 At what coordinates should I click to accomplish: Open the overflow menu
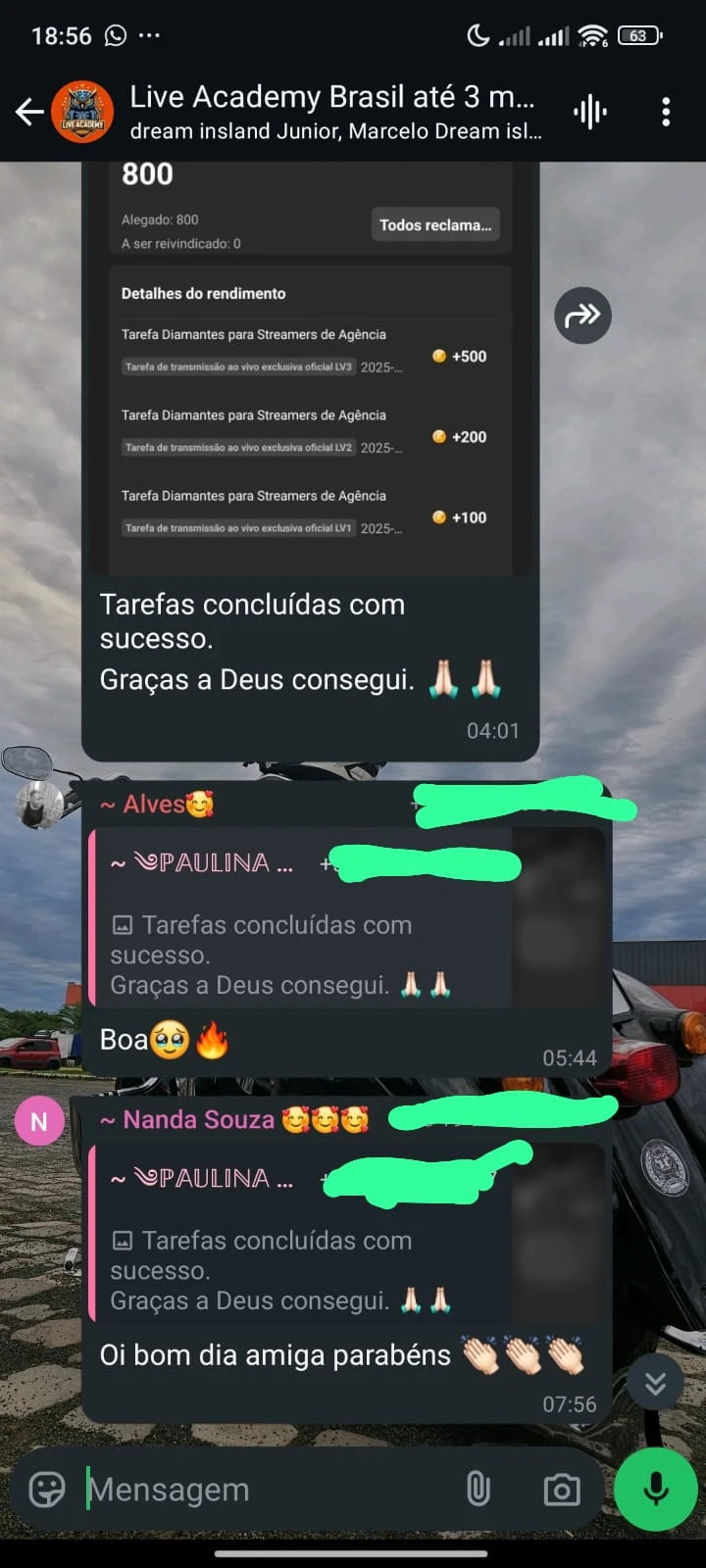pyautogui.click(x=666, y=112)
